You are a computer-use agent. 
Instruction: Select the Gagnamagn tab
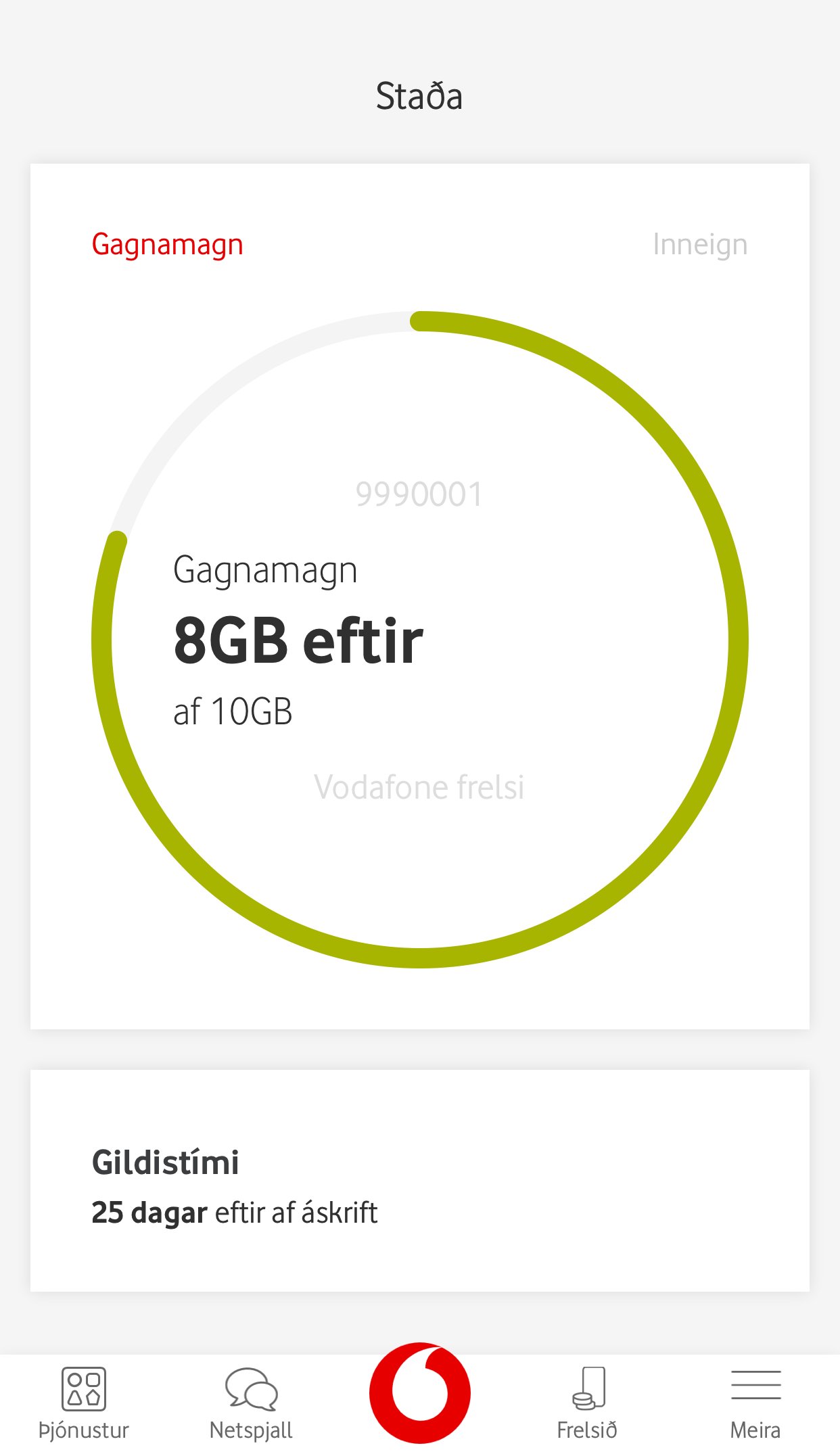(167, 243)
